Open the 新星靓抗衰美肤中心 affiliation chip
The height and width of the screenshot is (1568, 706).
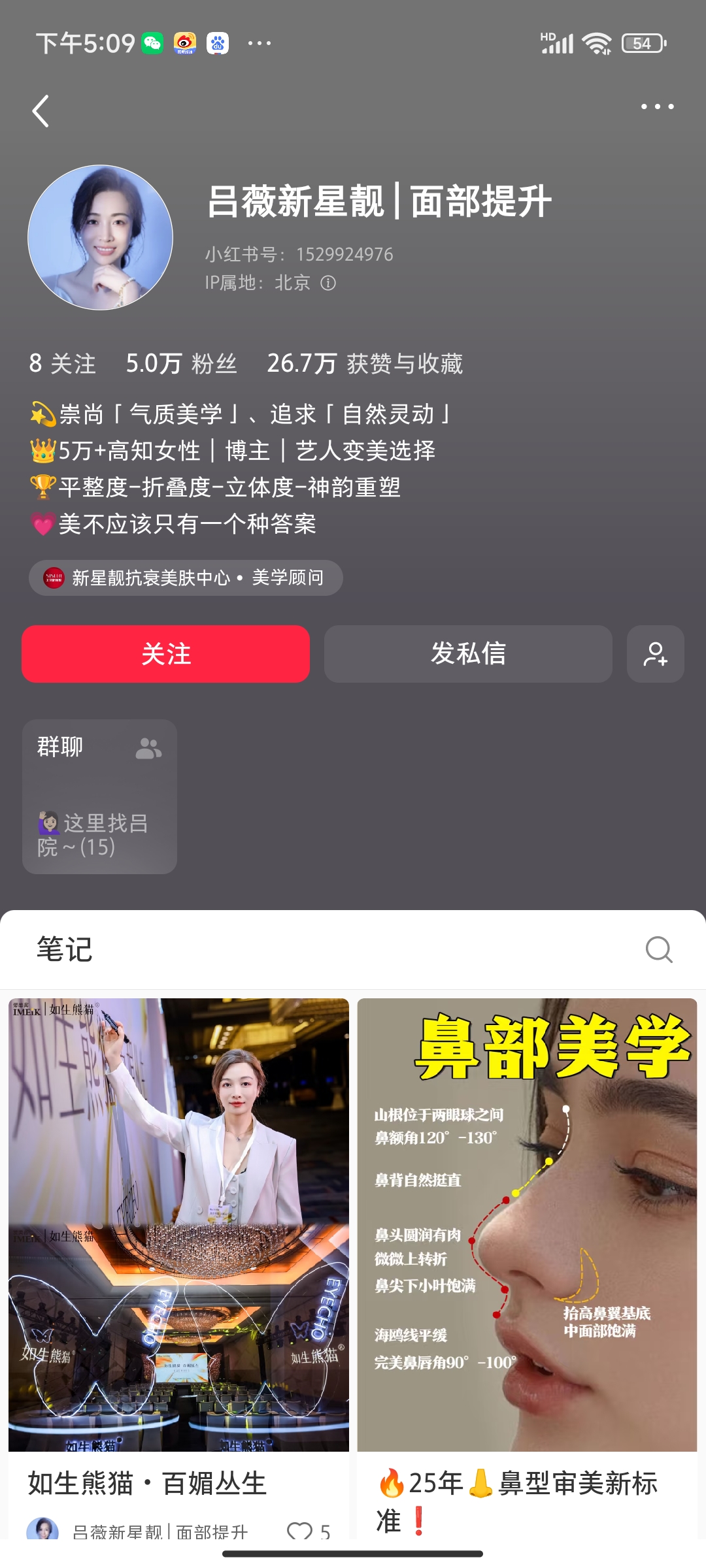(186, 578)
